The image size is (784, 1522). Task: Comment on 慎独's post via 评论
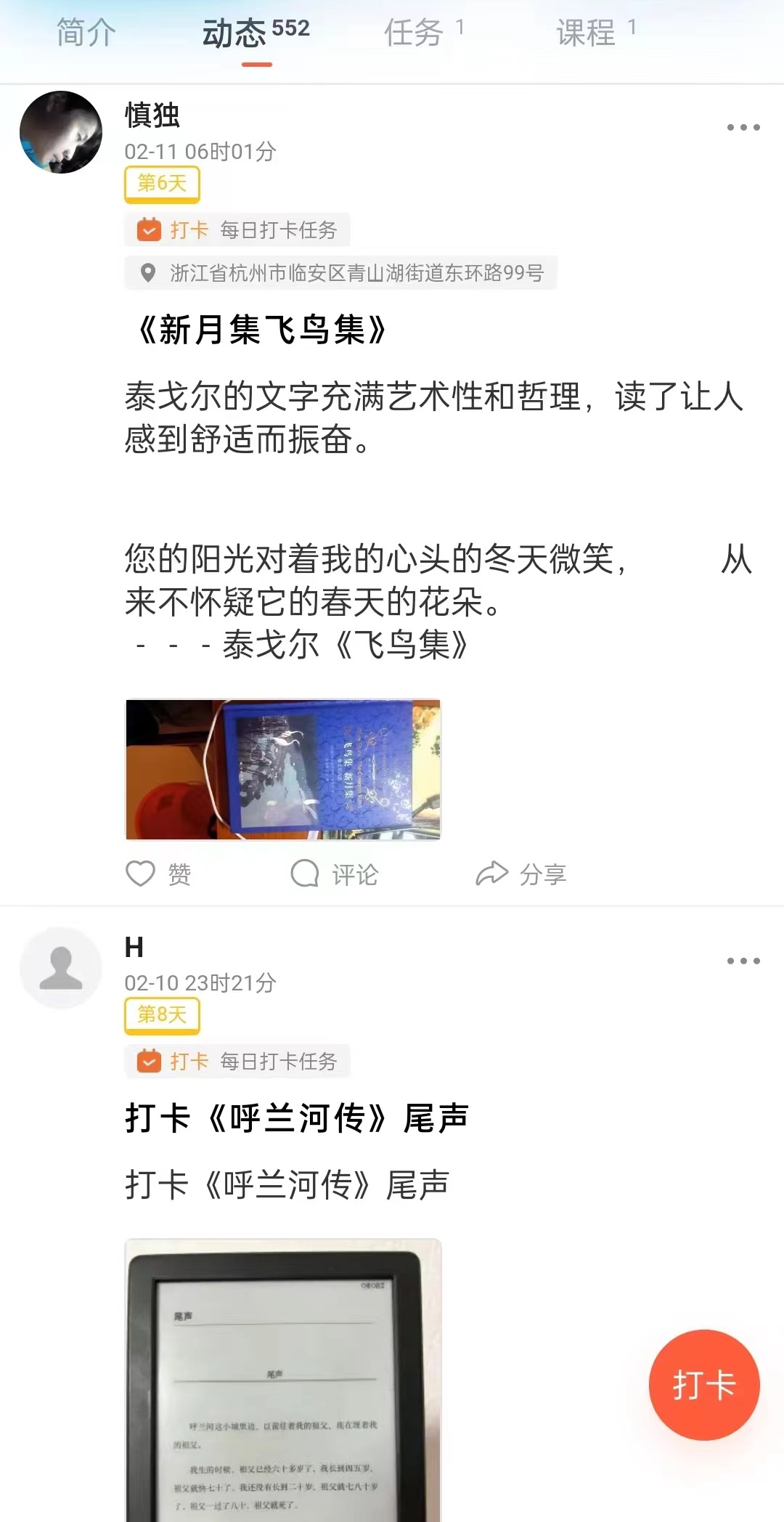[335, 874]
